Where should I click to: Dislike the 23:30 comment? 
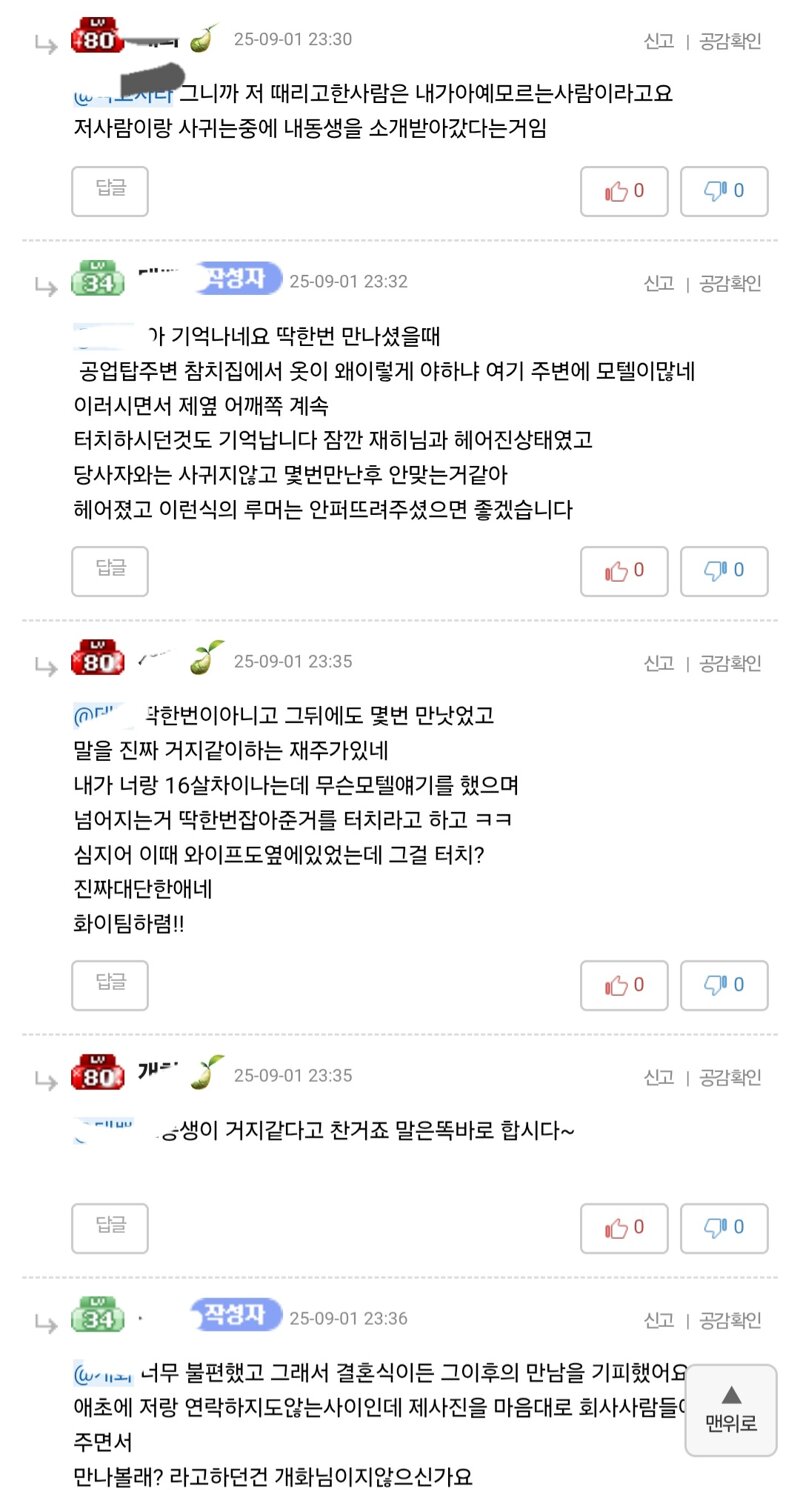(724, 191)
